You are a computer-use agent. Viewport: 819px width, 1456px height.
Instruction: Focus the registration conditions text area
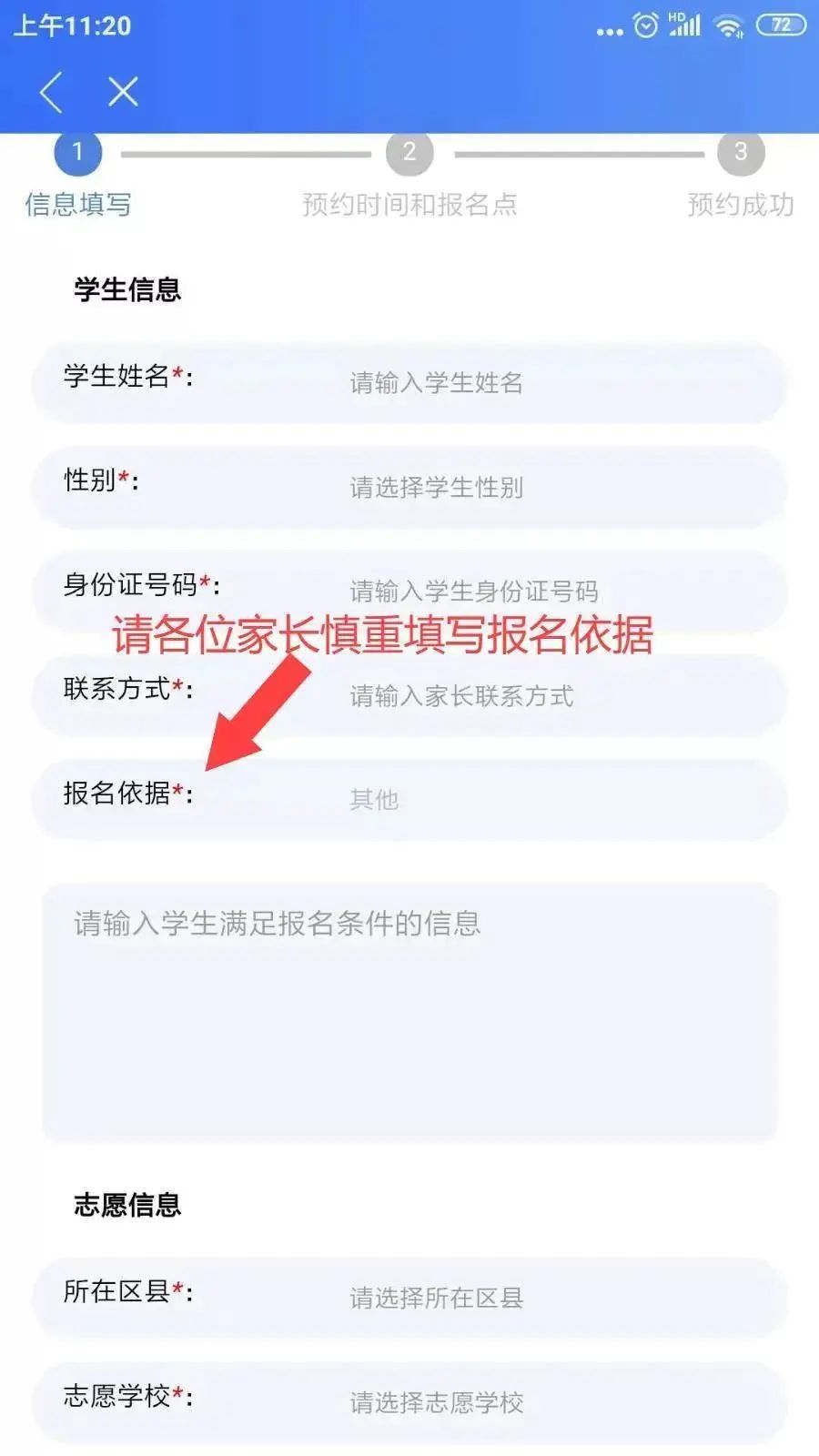[409, 1010]
